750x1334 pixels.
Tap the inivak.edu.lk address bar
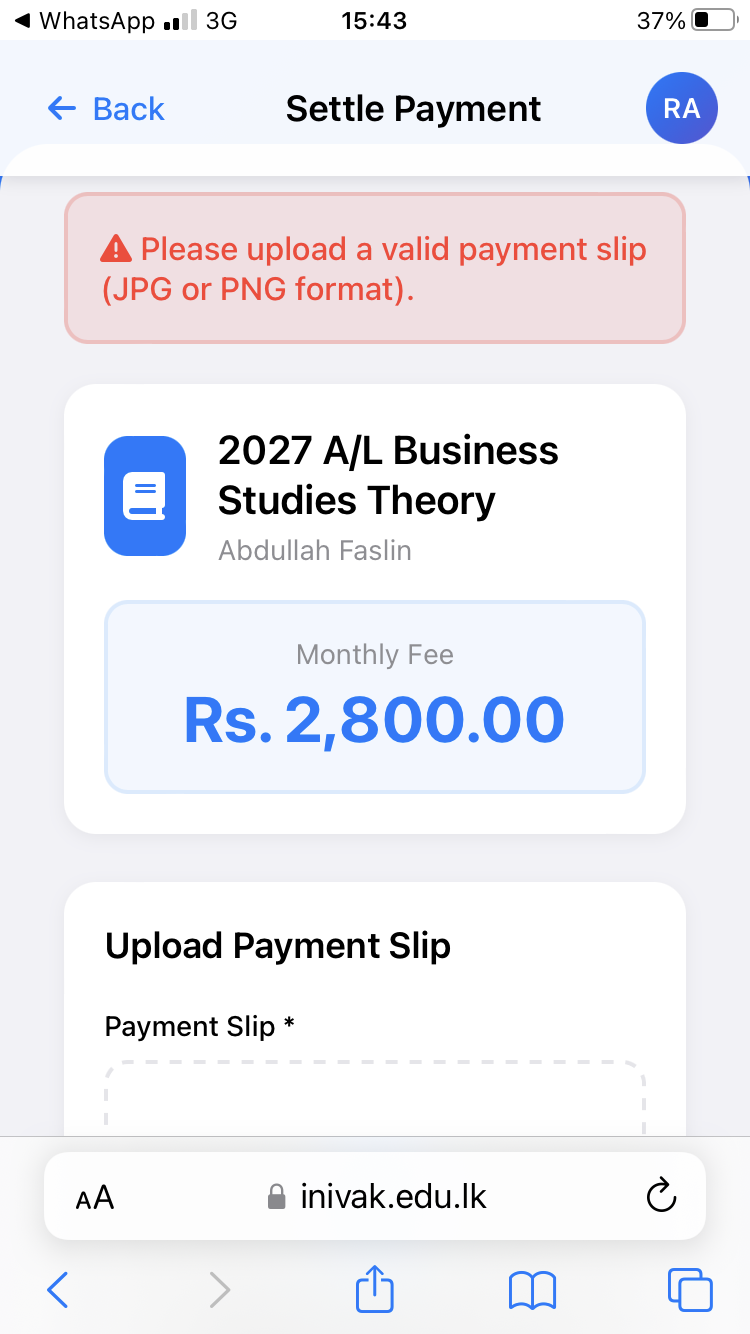(378, 1196)
